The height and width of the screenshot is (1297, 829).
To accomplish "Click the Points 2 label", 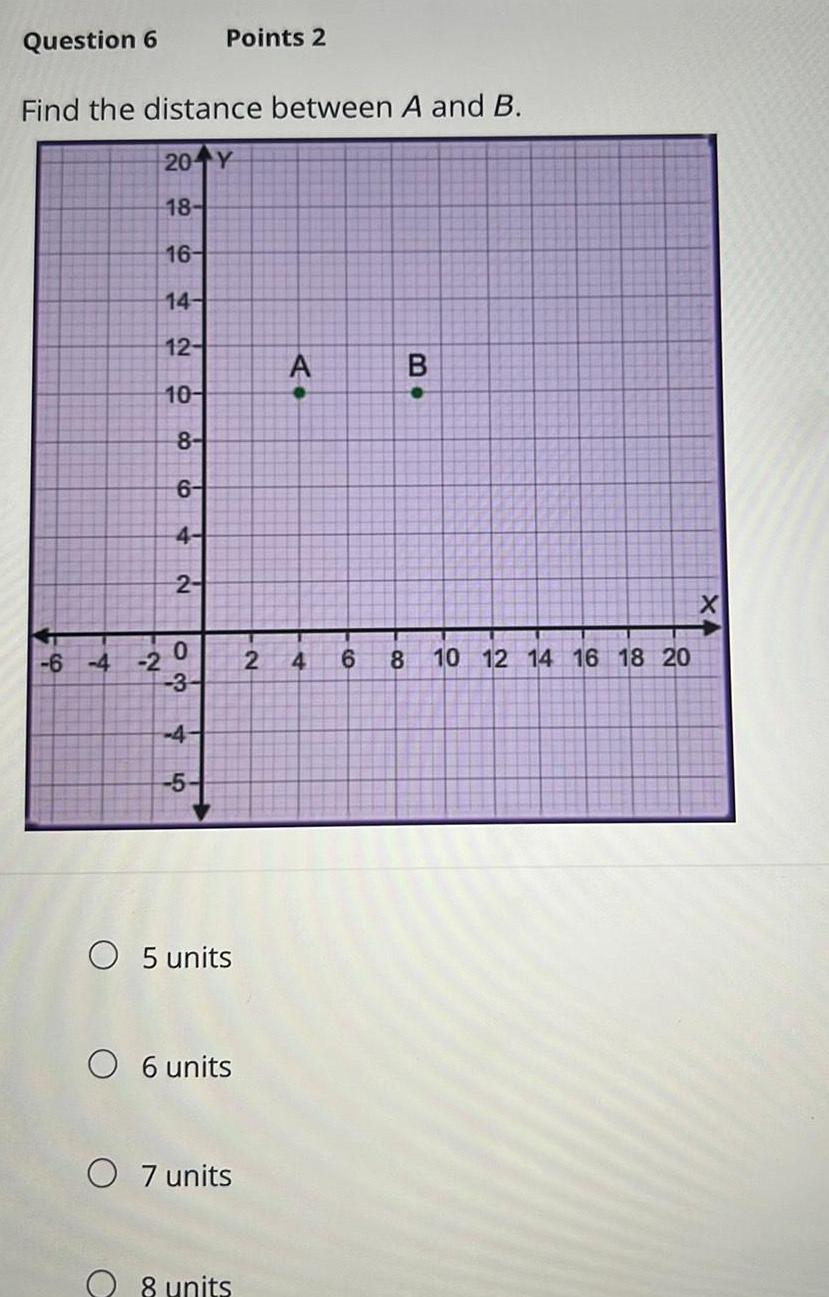I will (277, 42).
